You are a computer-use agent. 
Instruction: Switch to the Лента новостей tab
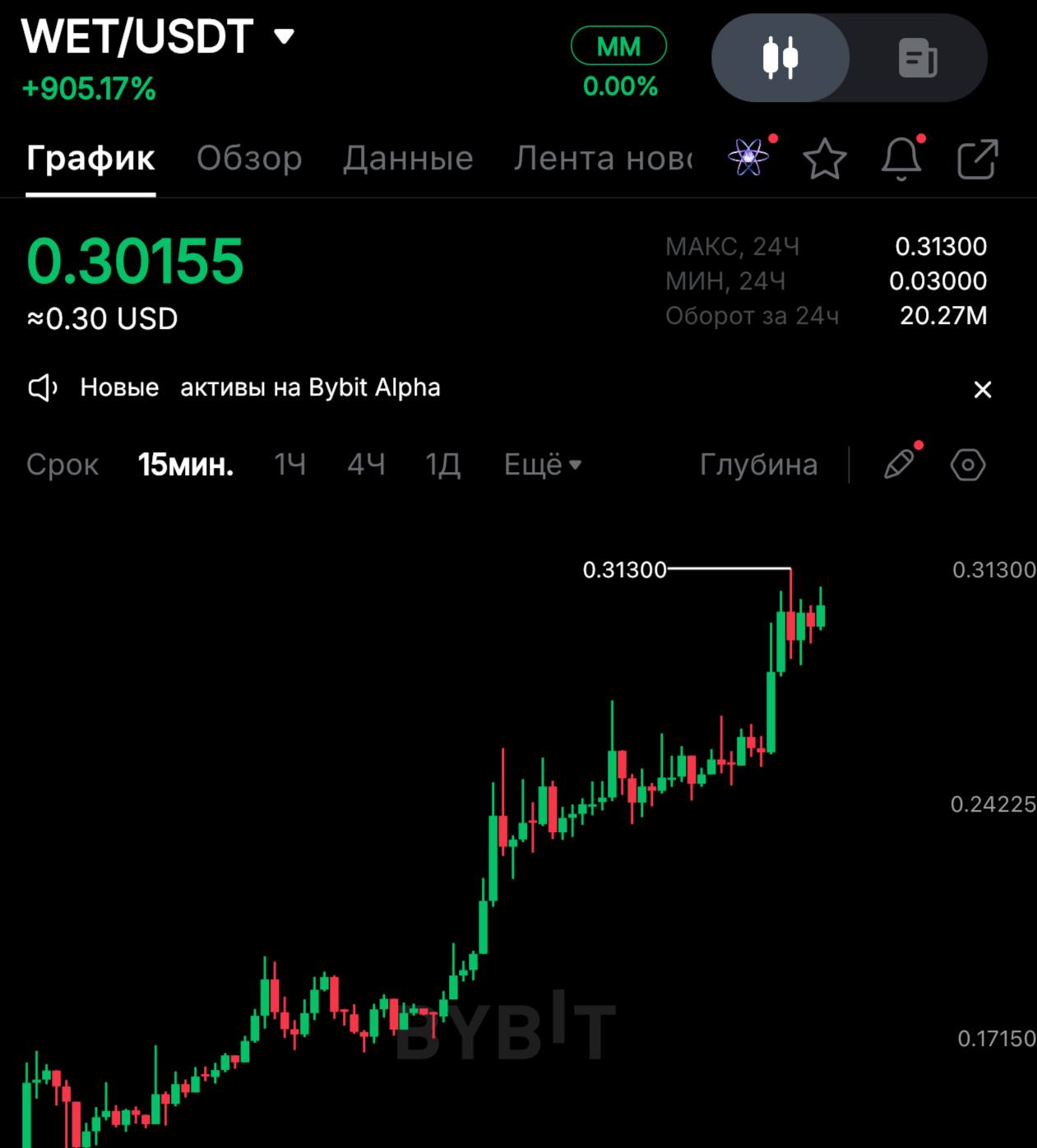pos(603,158)
